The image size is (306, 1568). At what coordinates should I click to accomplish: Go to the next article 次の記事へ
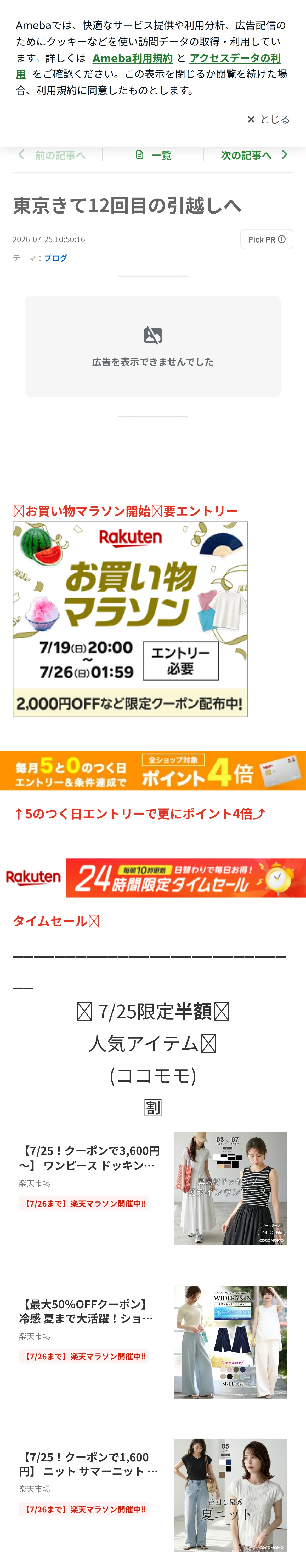[x=254, y=155]
